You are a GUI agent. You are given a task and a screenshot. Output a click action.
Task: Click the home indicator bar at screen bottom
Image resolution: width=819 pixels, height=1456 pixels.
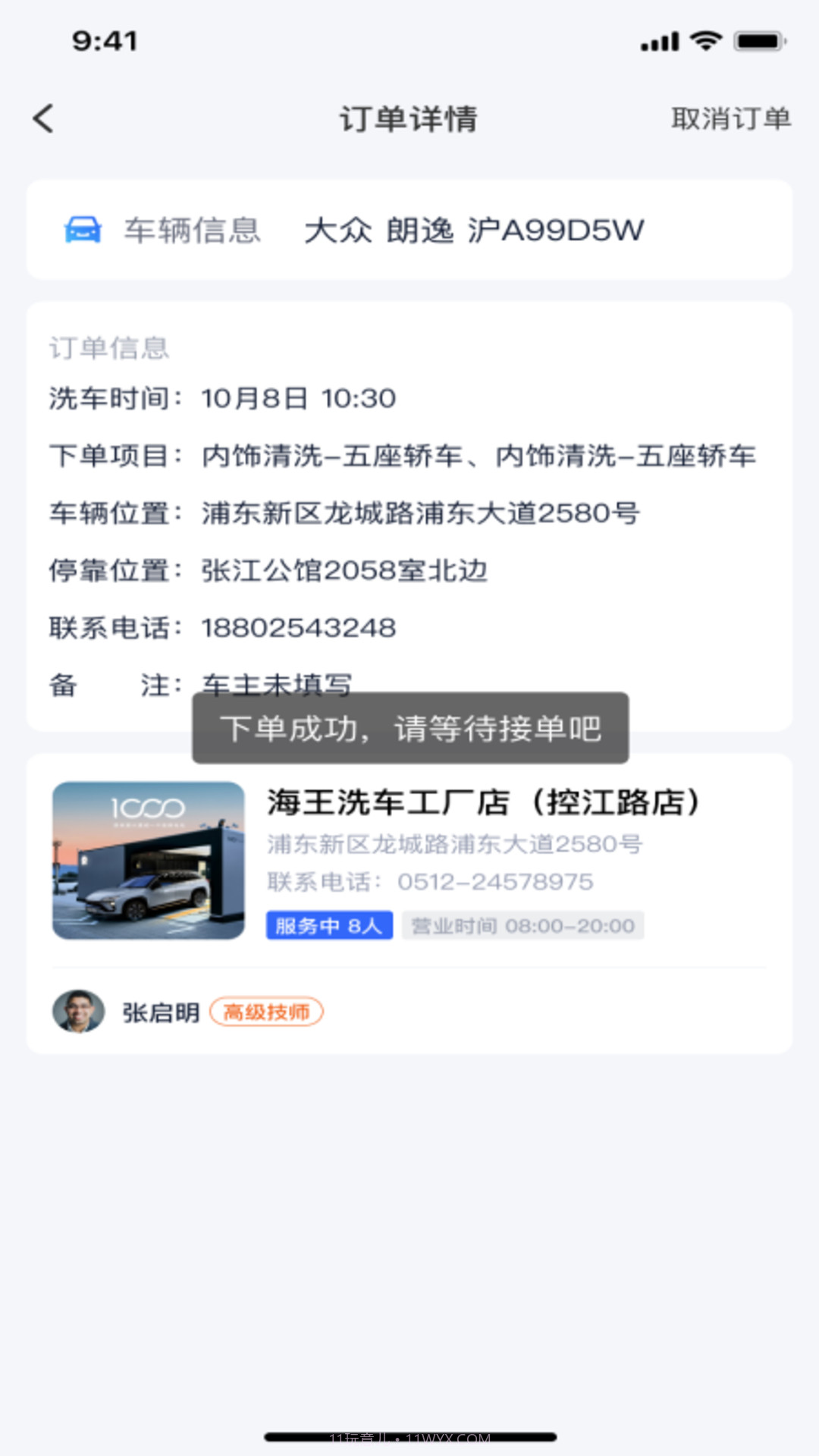coord(409,1436)
